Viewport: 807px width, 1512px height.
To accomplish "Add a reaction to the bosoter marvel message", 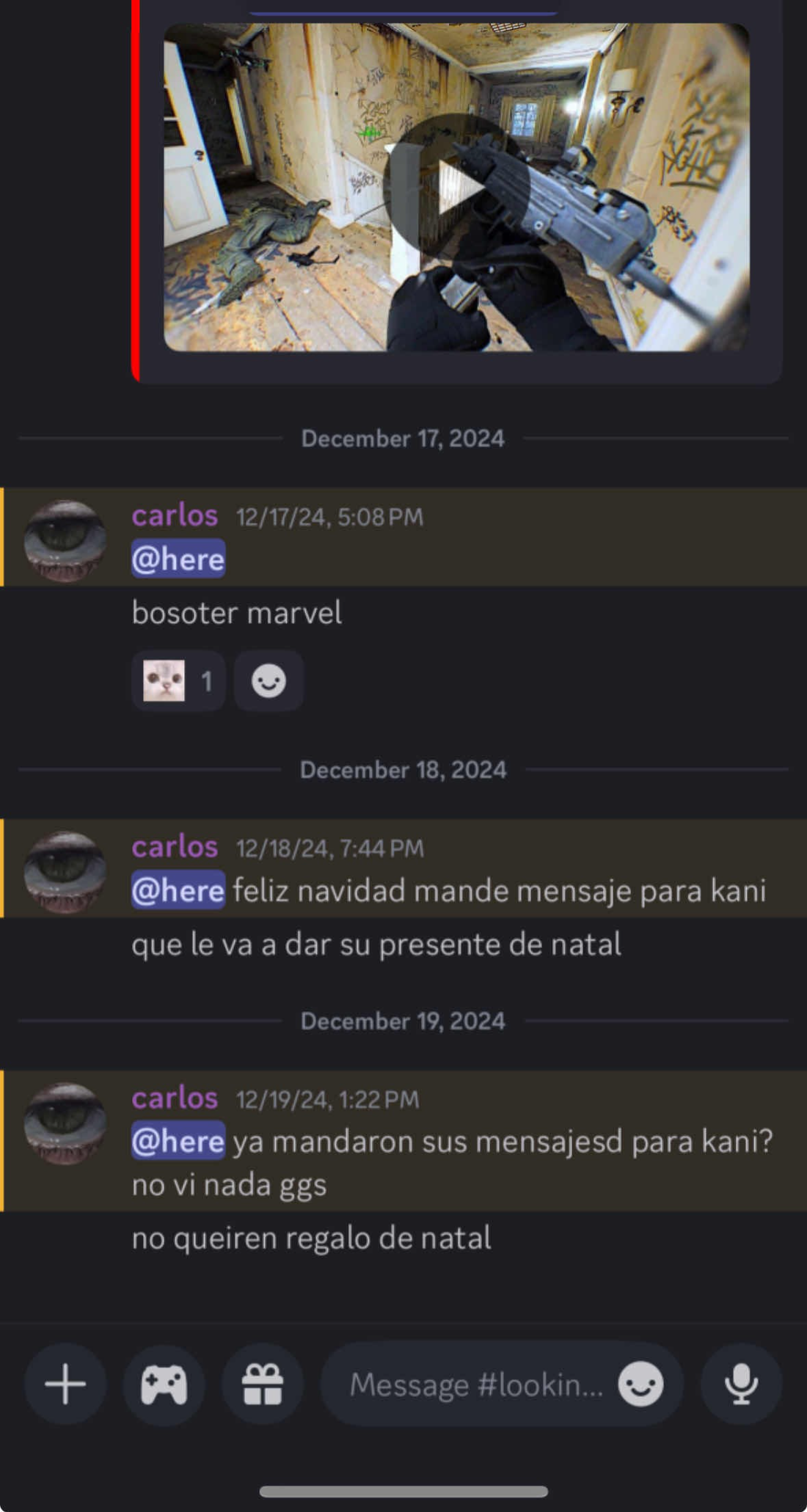I will point(269,681).
